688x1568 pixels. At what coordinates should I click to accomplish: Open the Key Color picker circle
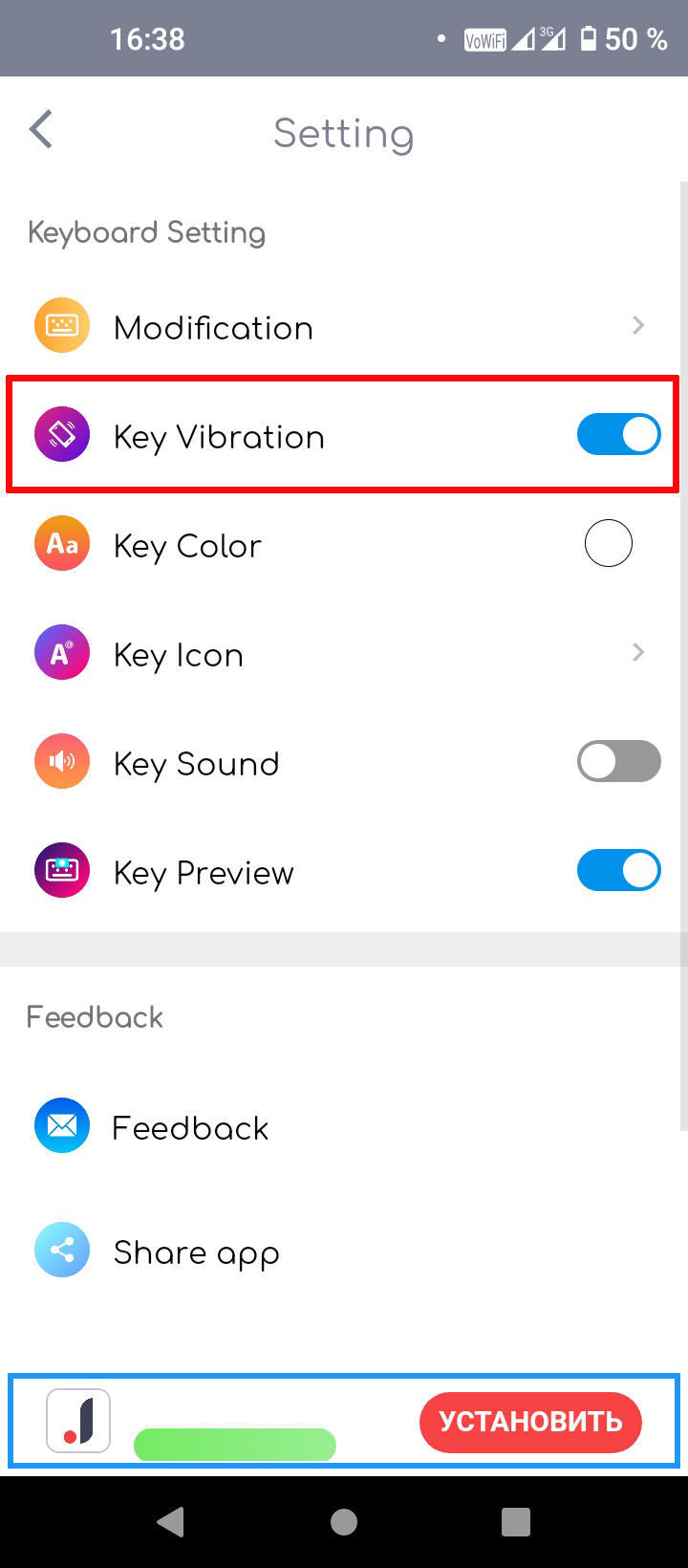click(x=609, y=544)
